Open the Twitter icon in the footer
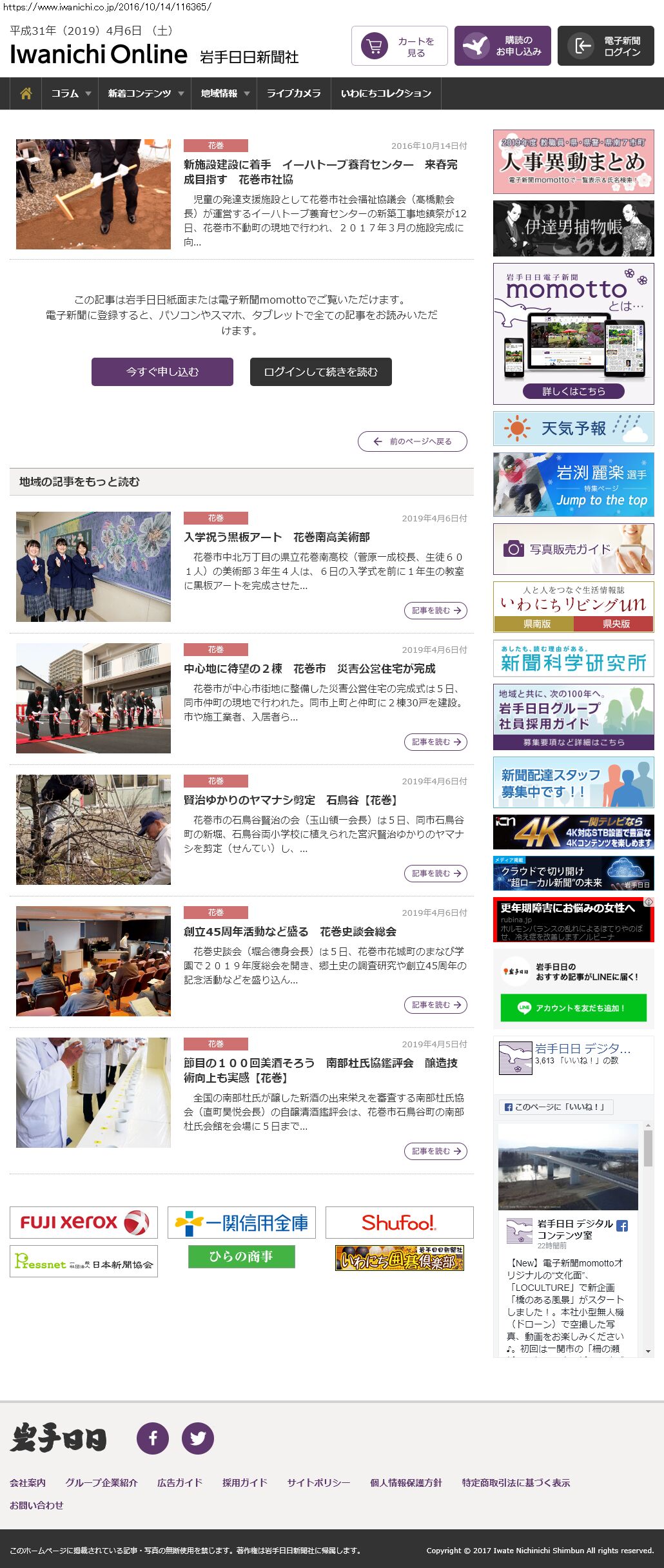The width and height of the screenshot is (664, 1568). 198,1438
